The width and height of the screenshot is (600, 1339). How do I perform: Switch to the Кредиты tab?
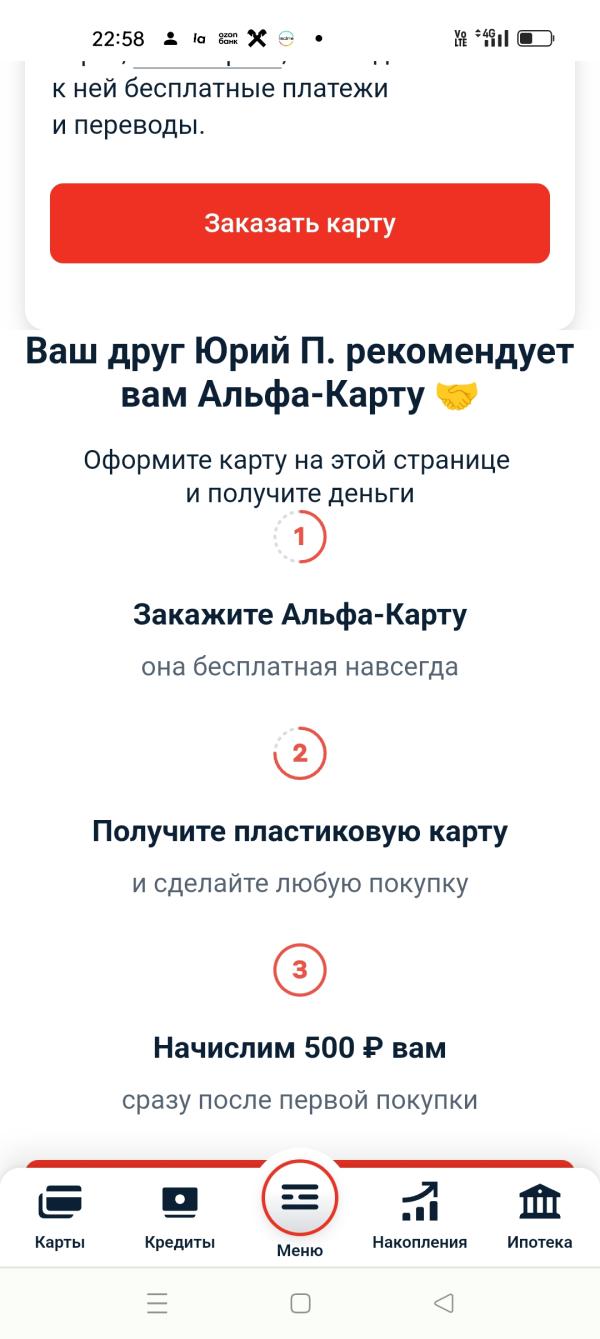180,1214
